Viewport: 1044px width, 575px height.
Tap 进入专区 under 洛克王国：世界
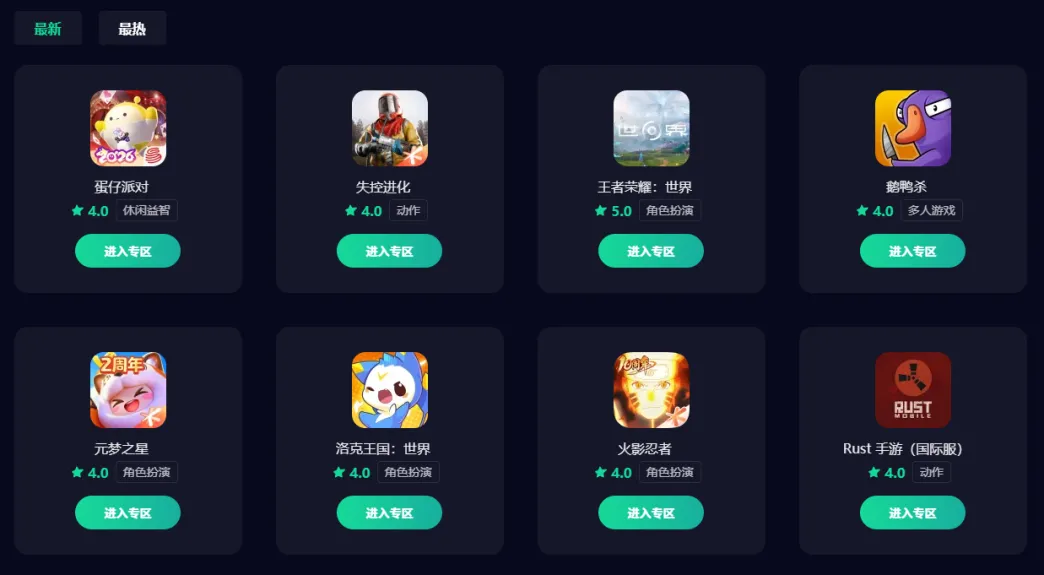[x=389, y=512]
